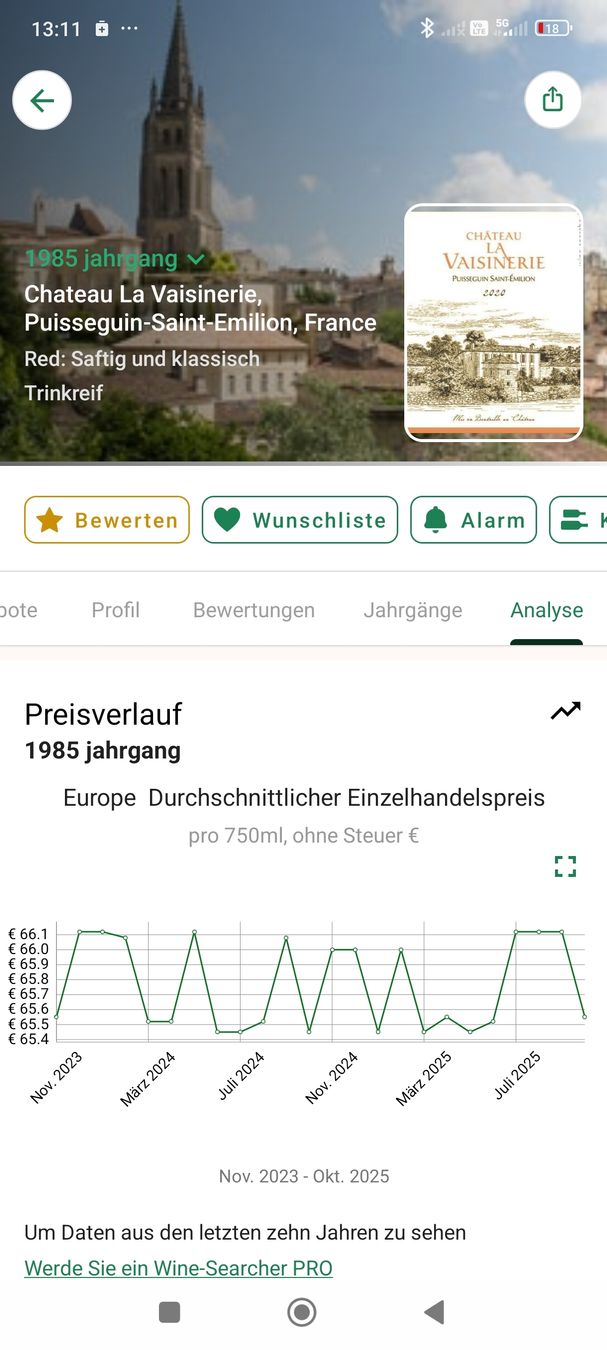Image resolution: width=607 pixels, height=1350 pixels.
Task: Tap the Bewerten button
Action: (x=107, y=520)
